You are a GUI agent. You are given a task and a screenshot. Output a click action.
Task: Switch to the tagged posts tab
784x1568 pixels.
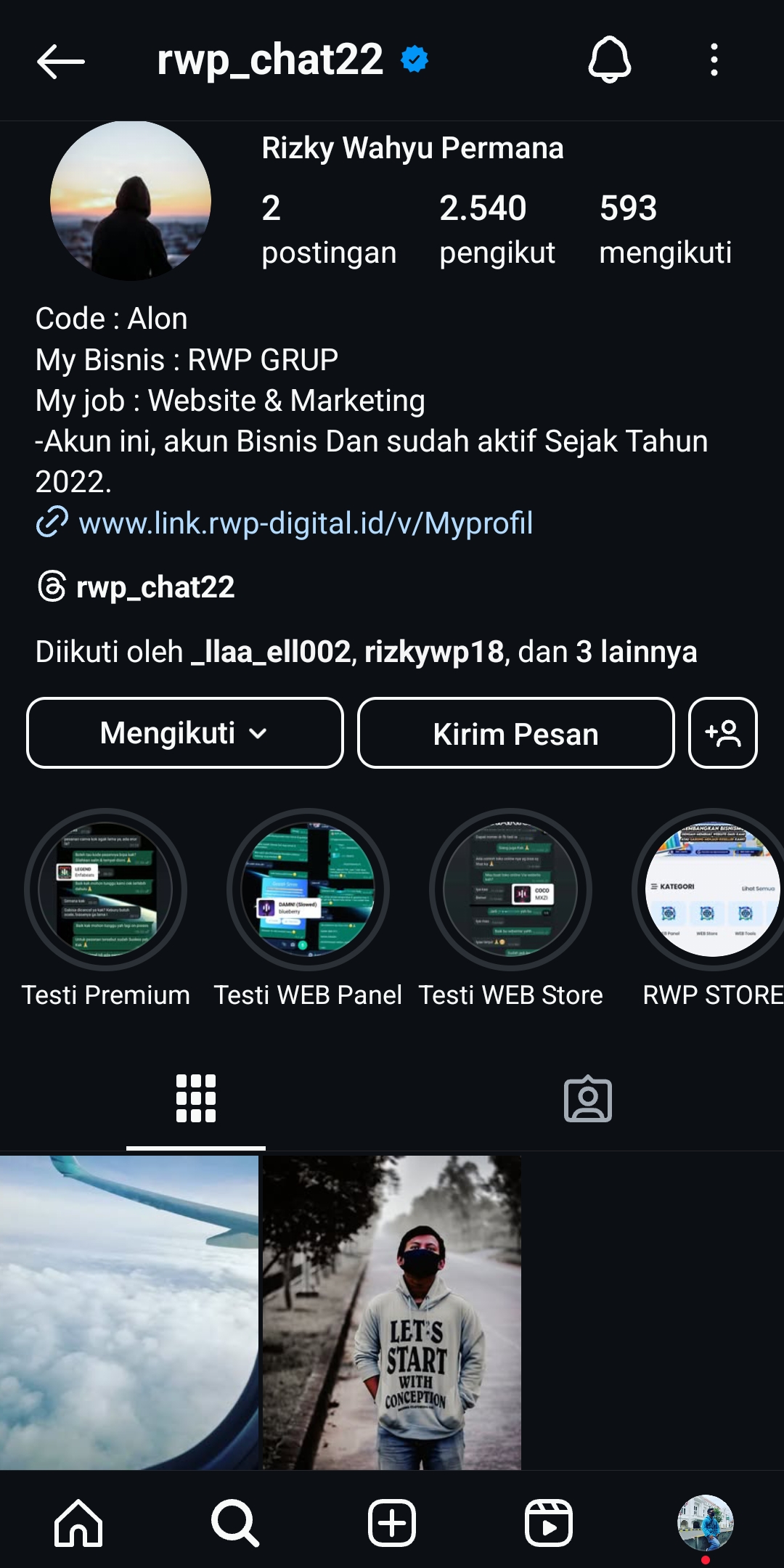[x=587, y=1099]
